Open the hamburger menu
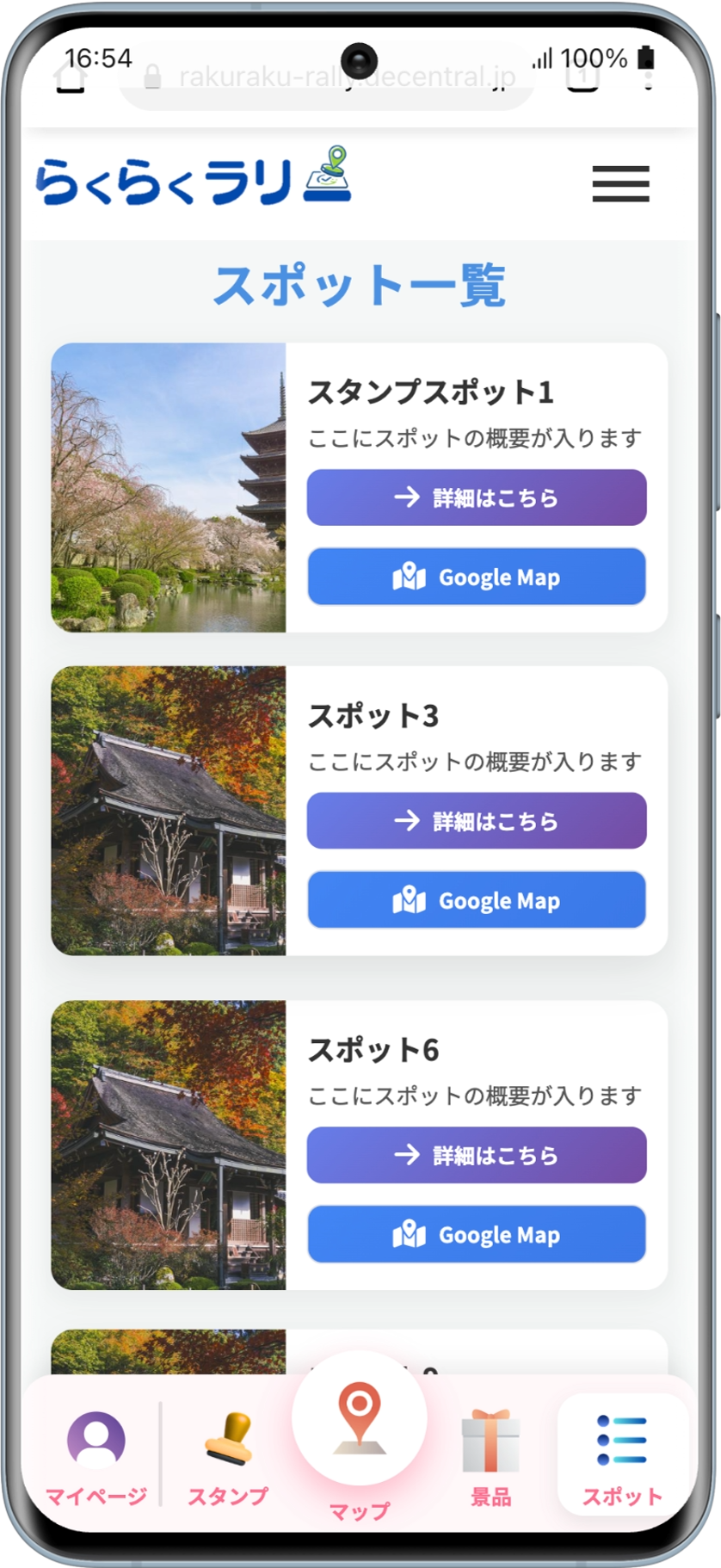This screenshot has width=721, height=1568. (x=620, y=183)
